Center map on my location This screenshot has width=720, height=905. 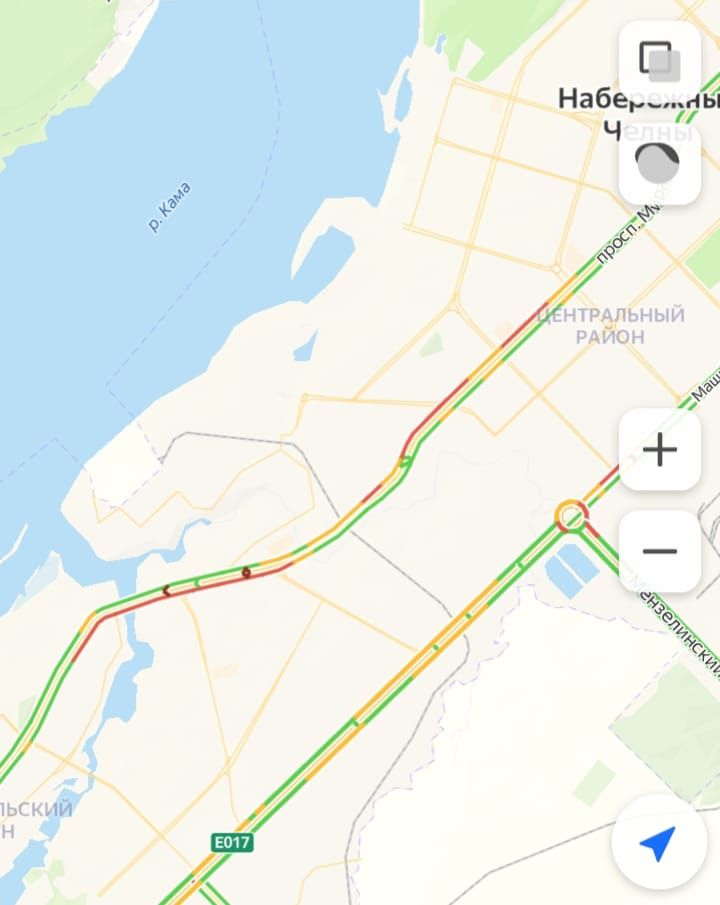click(x=659, y=842)
